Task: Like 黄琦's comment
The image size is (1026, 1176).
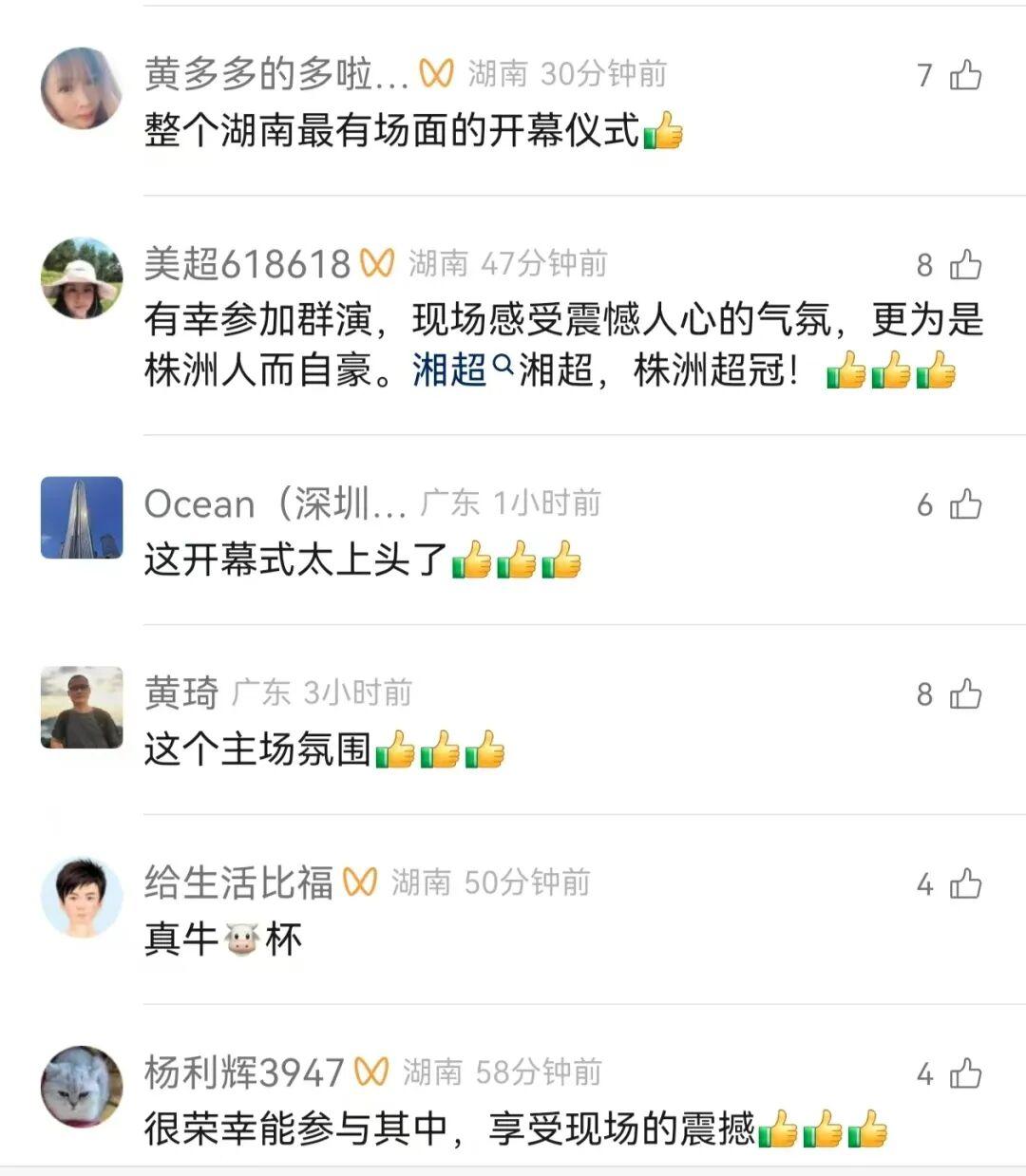Action: tap(965, 694)
